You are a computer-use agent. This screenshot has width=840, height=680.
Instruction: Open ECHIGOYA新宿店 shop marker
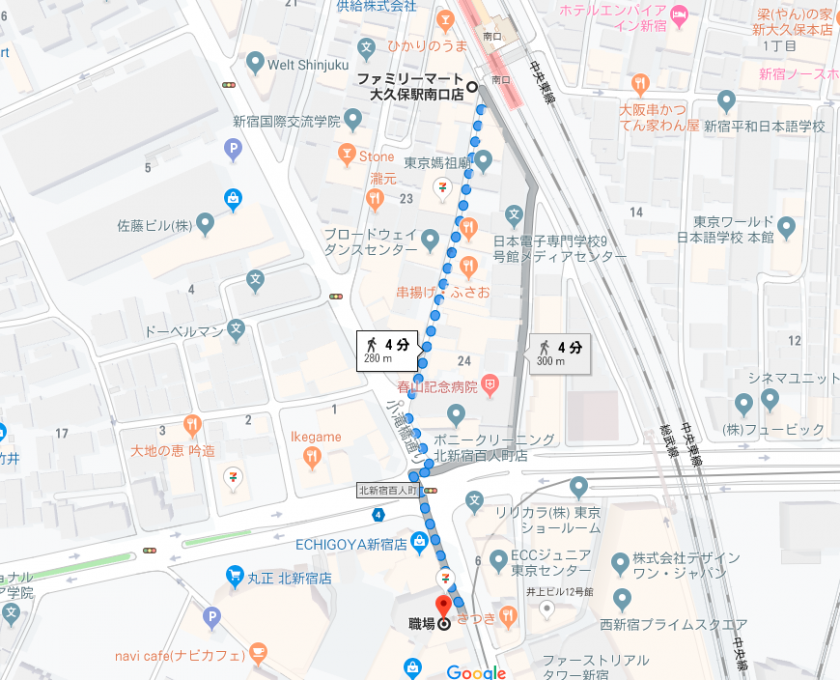[418, 543]
